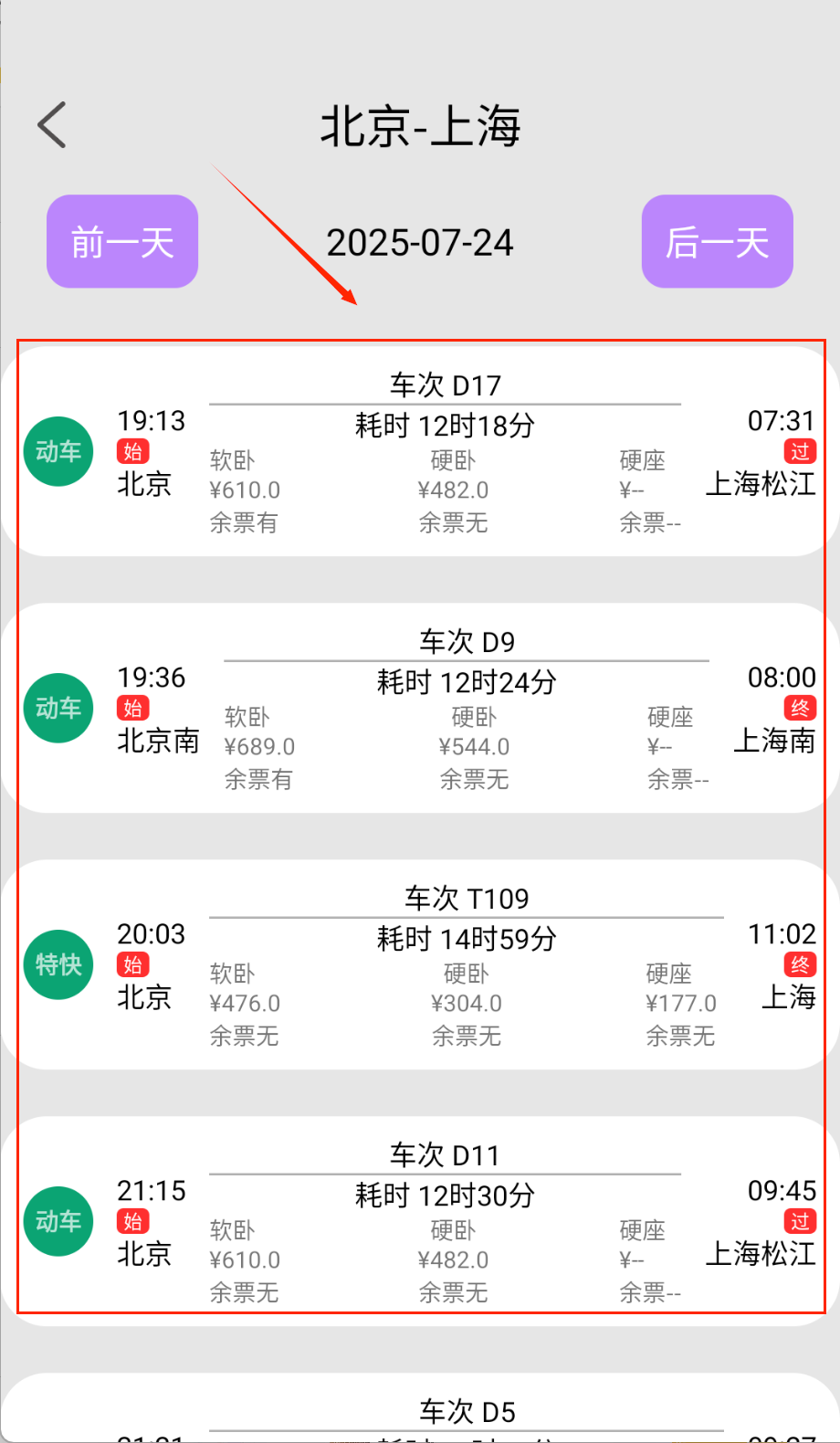This screenshot has height=1443, width=840.
Task: Switch to the previous day (前一天)
Action: (x=122, y=242)
